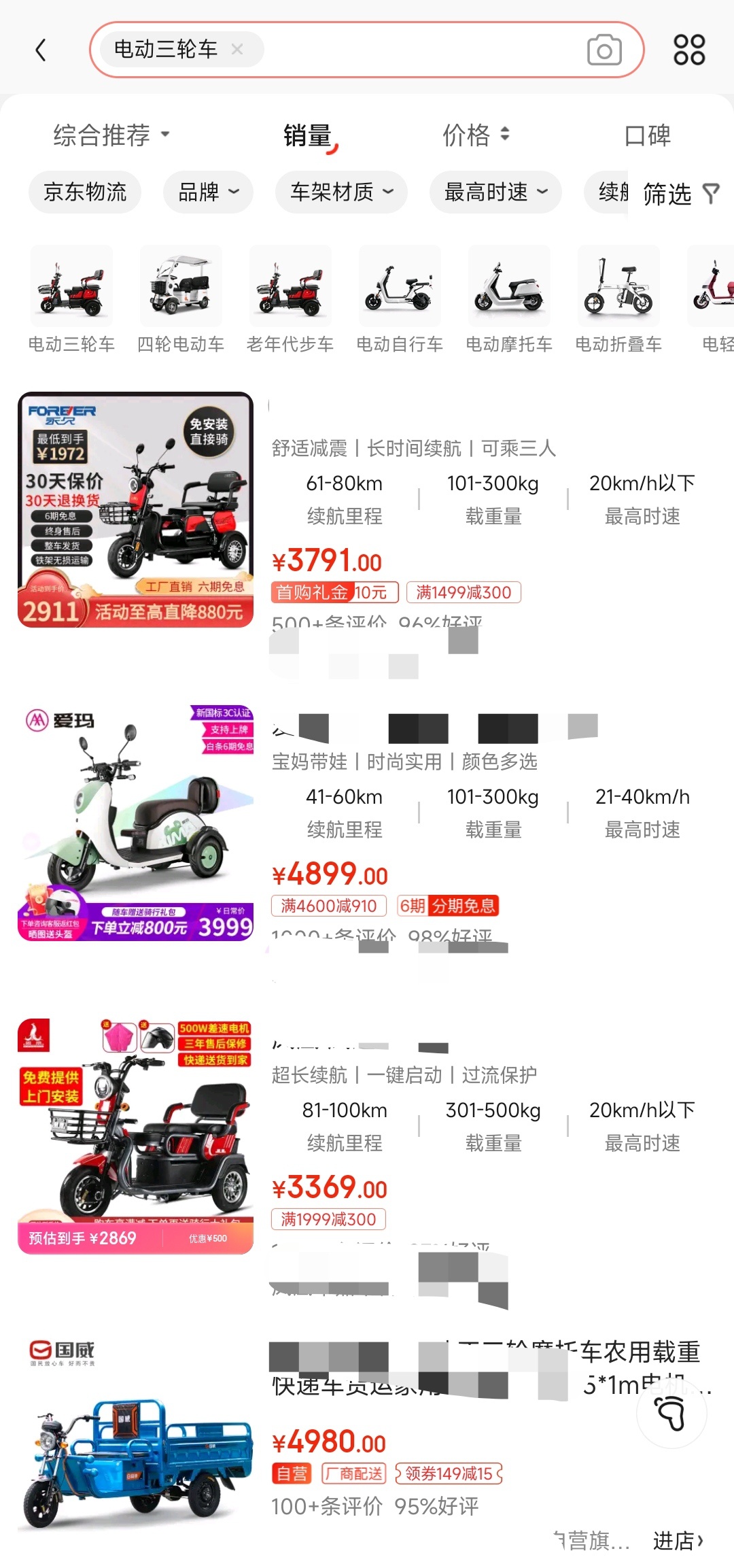This screenshot has width=734, height=1568.
Task: Open the ¥3791.00 Forever tricycle listing
Action: pyautogui.click(x=136, y=510)
